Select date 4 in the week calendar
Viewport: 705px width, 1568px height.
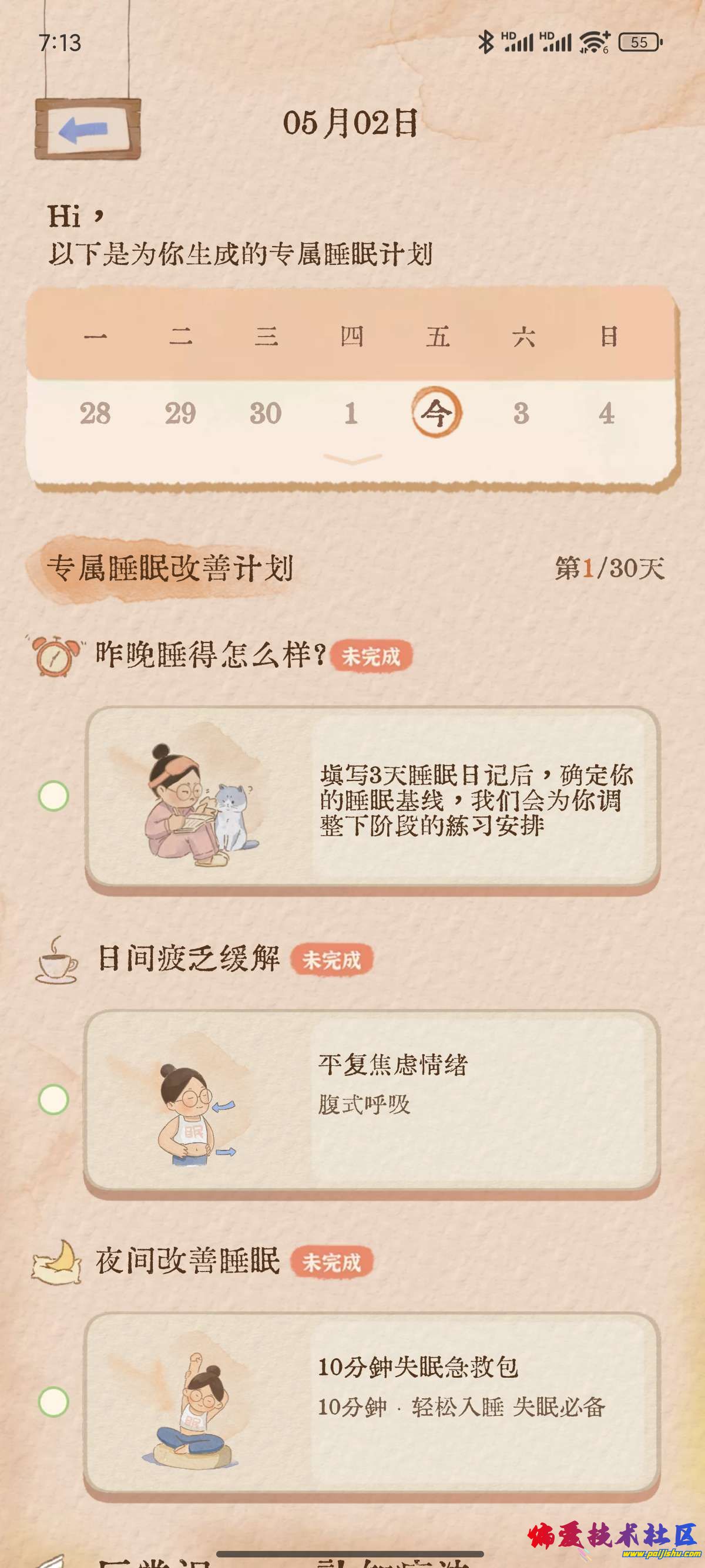pos(606,414)
